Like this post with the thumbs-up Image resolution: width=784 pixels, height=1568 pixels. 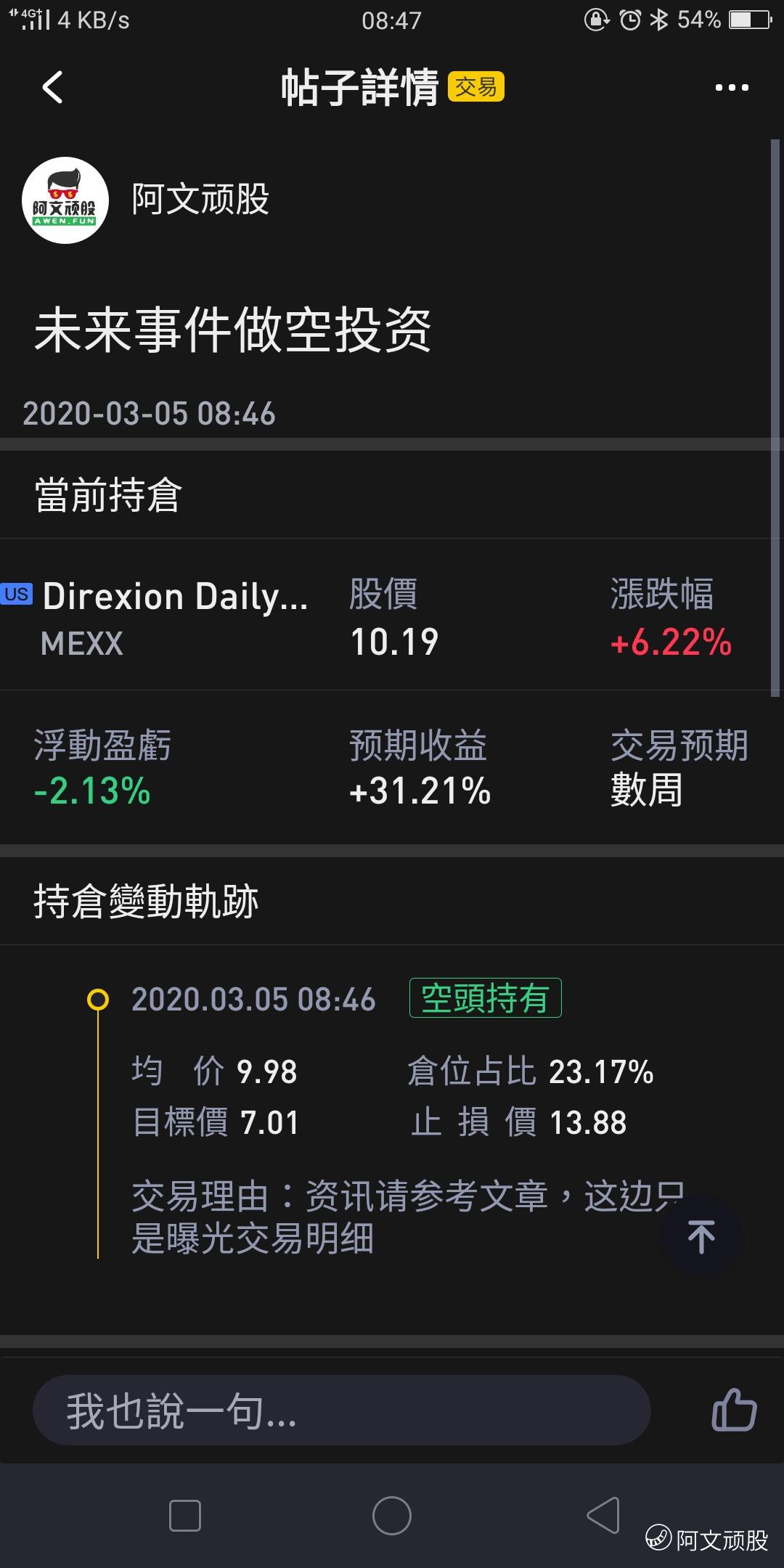pyautogui.click(x=734, y=1410)
